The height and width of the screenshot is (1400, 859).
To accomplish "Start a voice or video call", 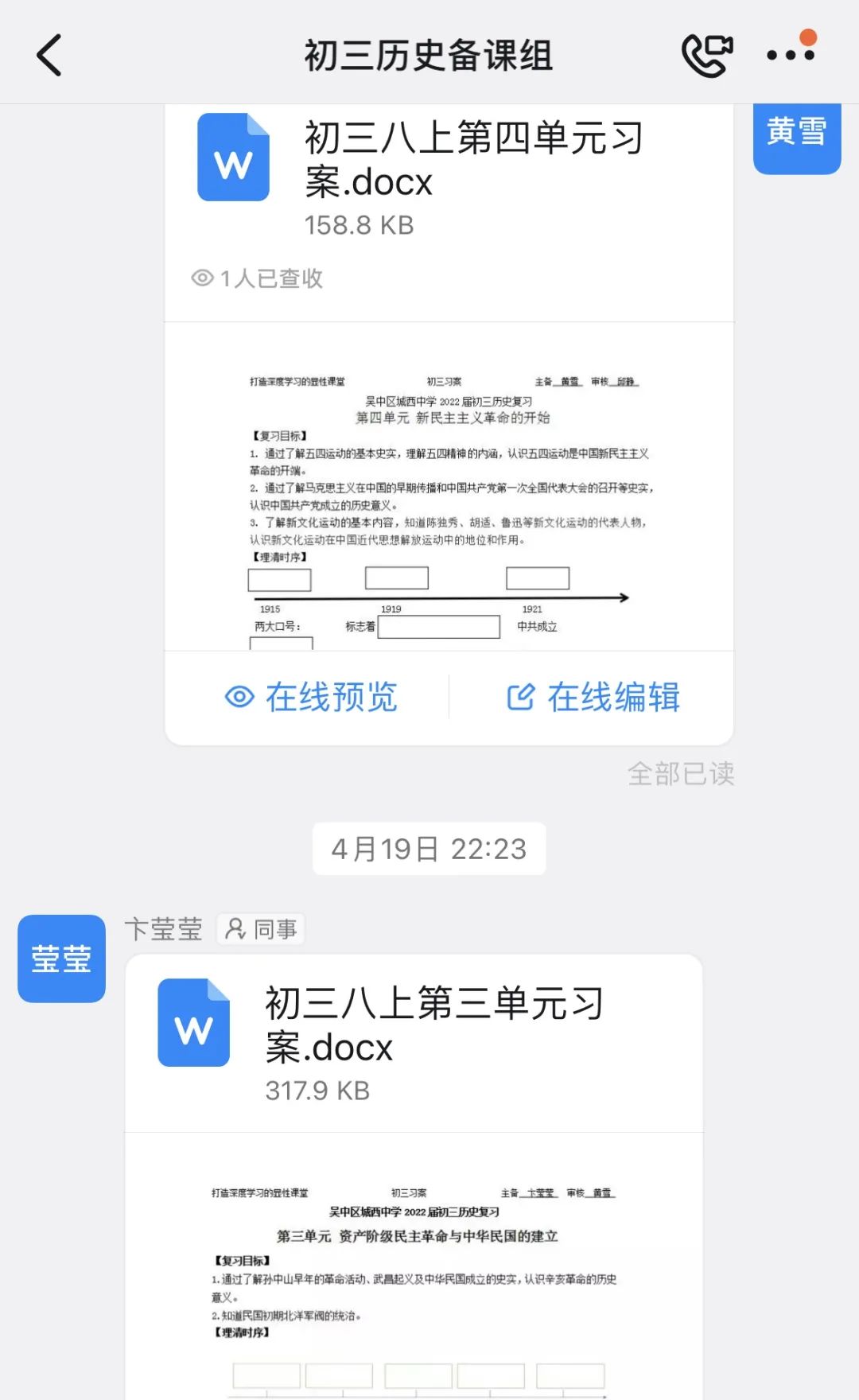I will coord(707,55).
